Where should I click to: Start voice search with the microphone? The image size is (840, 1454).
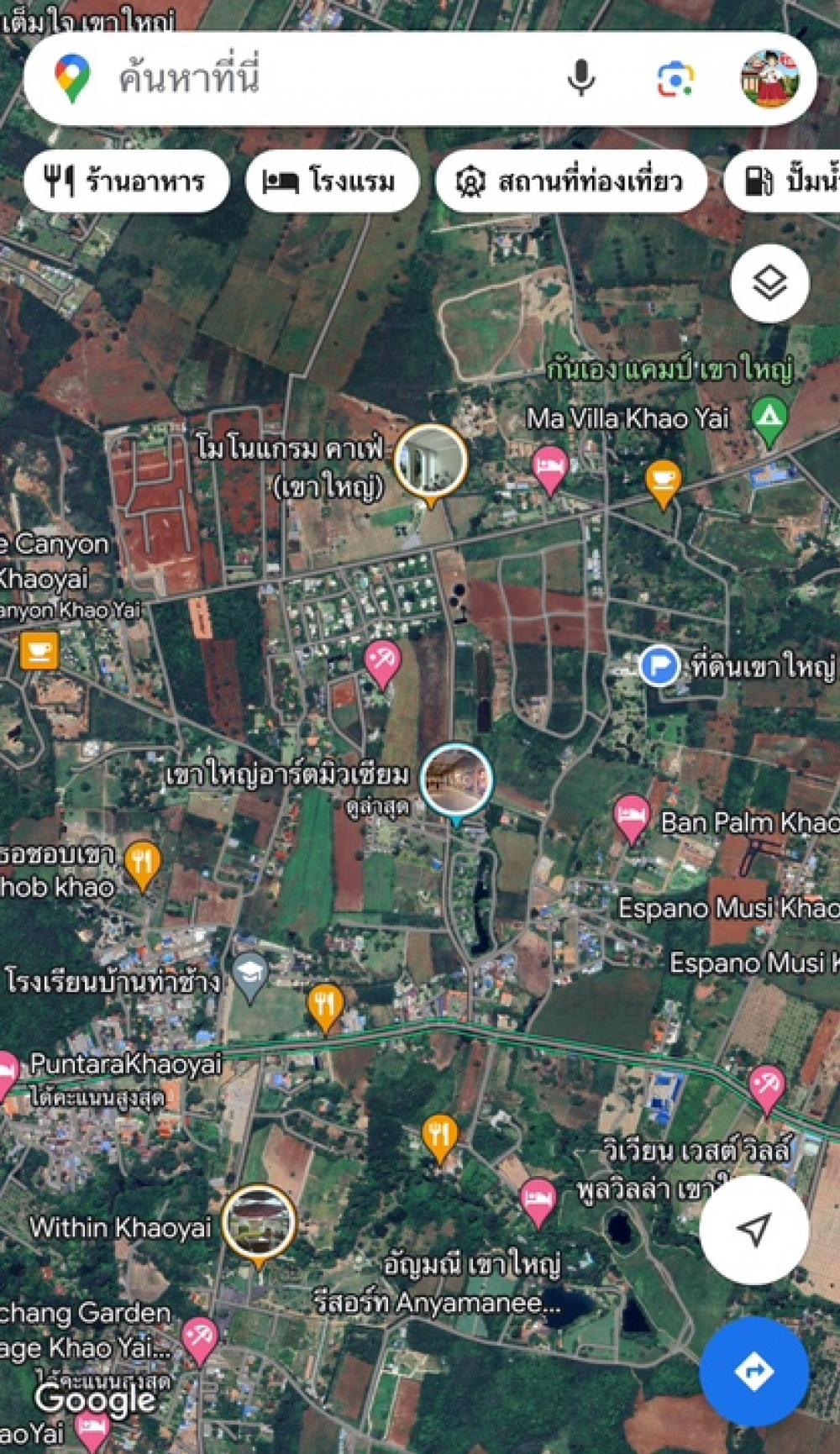tap(581, 78)
